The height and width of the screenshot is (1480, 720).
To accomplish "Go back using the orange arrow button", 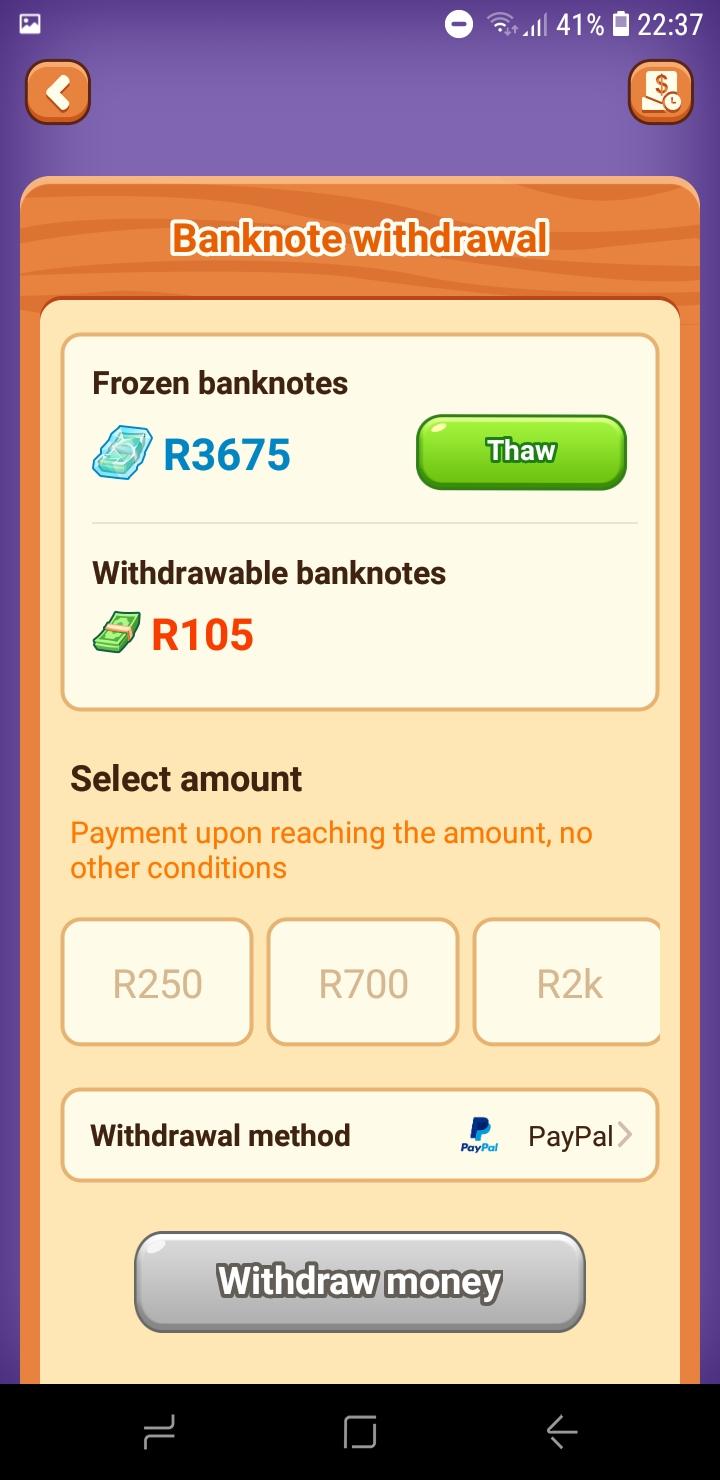I will pyautogui.click(x=58, y=93).
